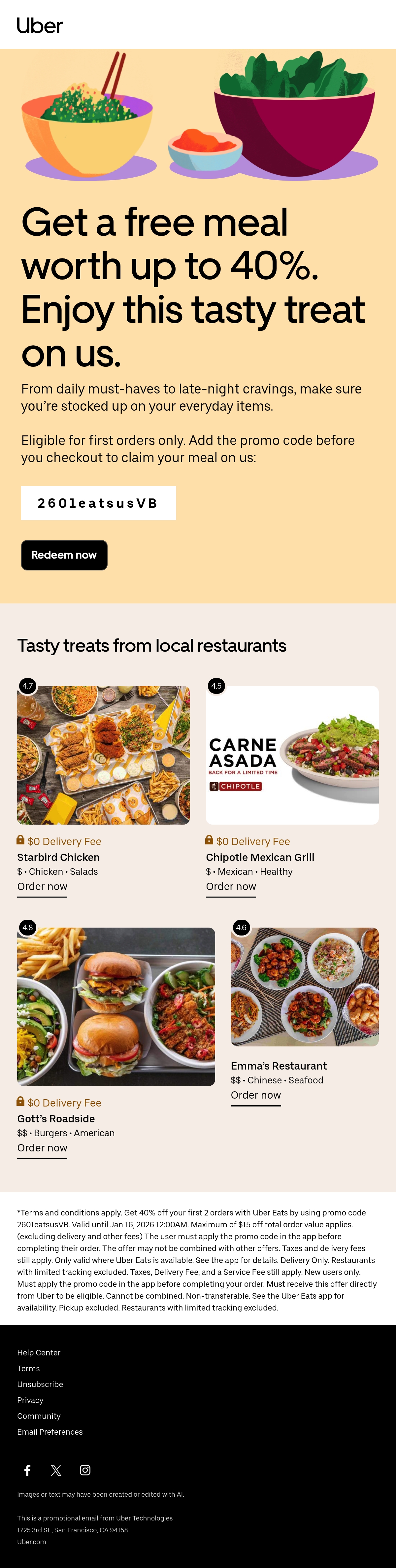Unsubscribe from these emails
The height and width of the screenshot is (1568, 396).
click(40, 1383)
